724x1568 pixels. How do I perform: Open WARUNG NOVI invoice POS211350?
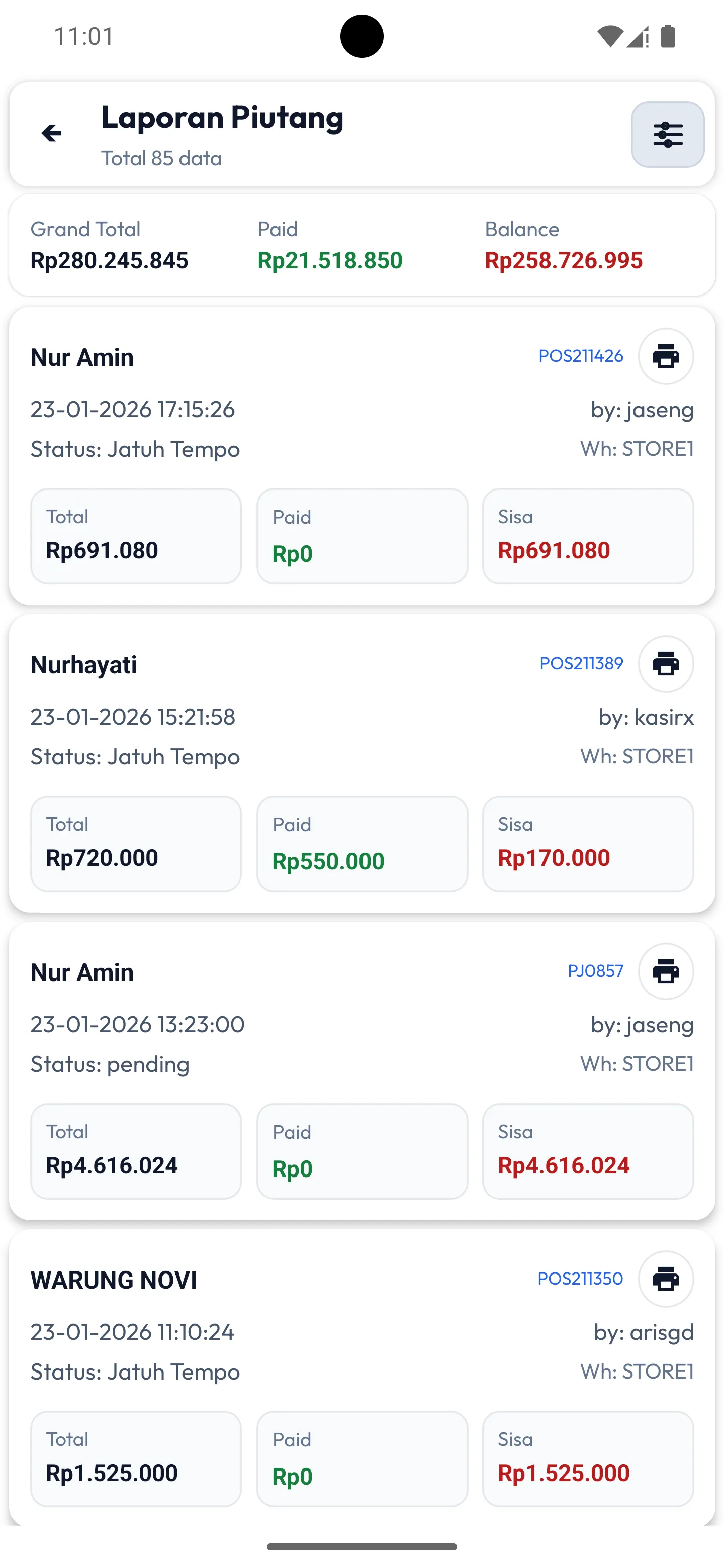point(580,1279)
